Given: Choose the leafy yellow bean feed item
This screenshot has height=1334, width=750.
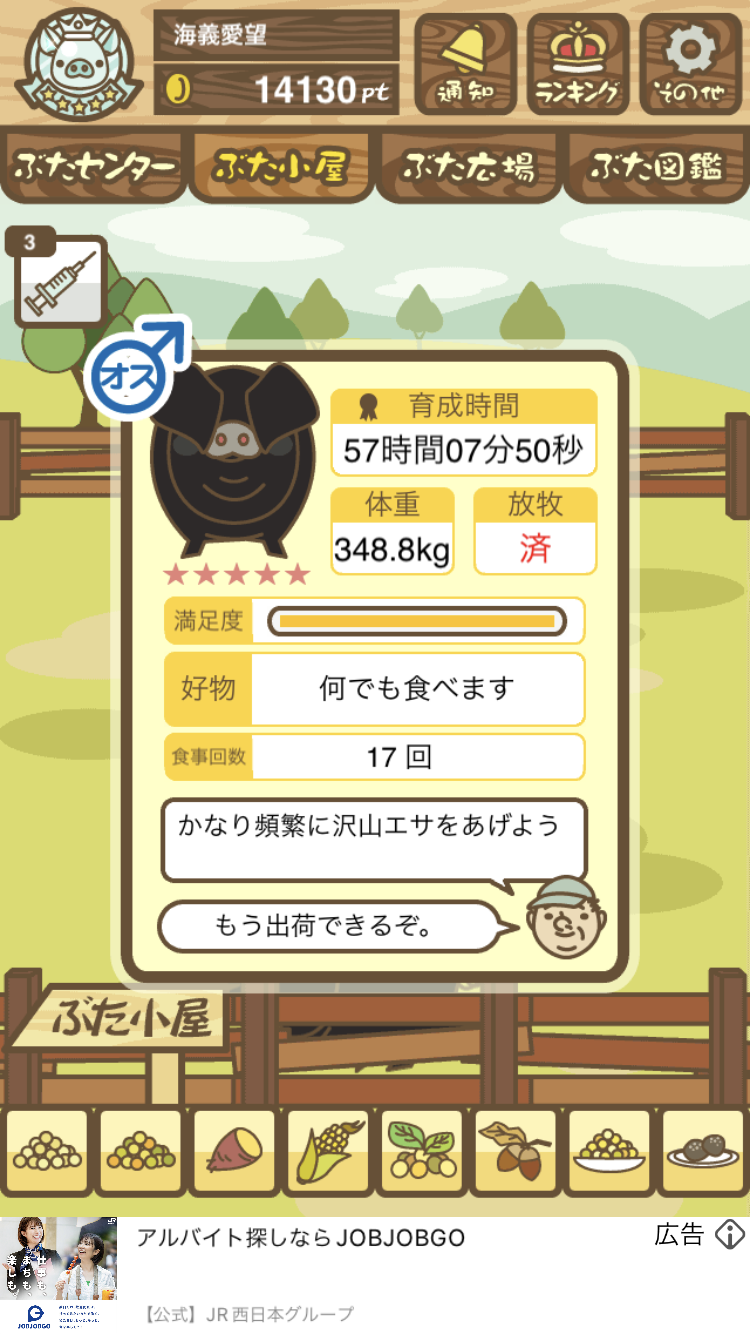Looking at the screenshot, I should pos(422,1152).
